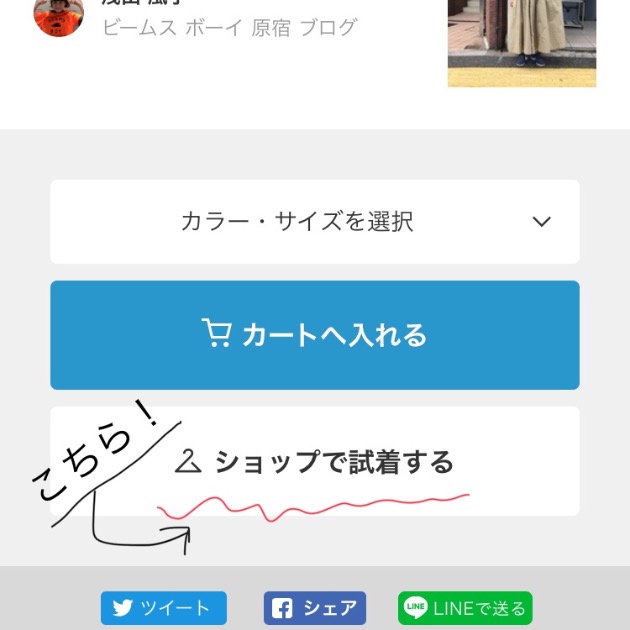View the styling photo thumbnail
The width and height of the screenshot is (630, 630).
coord(521,43)
